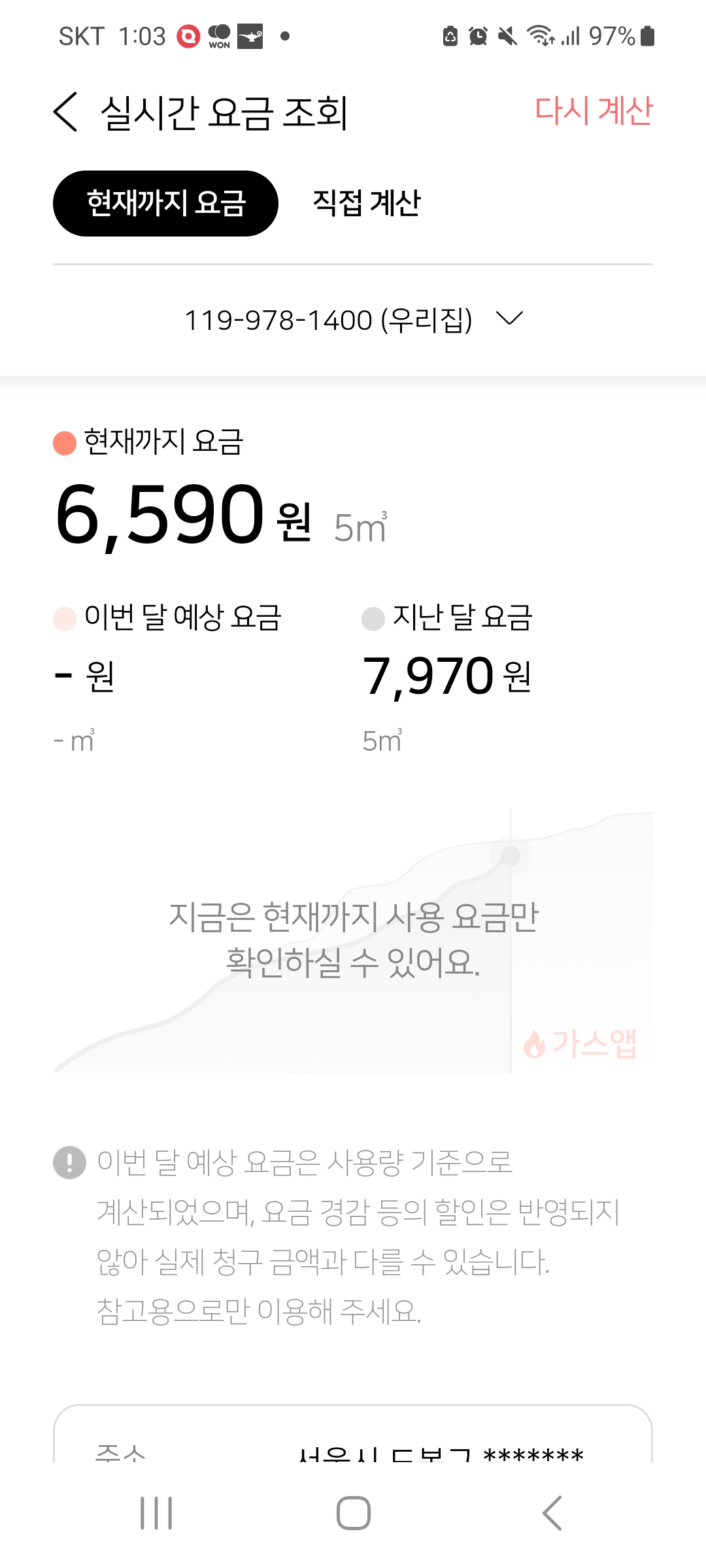The image size is (706, 1568).
Task: Expand the 119-978-1400 (우리집) account dropdown
Action: pos(353,319)
